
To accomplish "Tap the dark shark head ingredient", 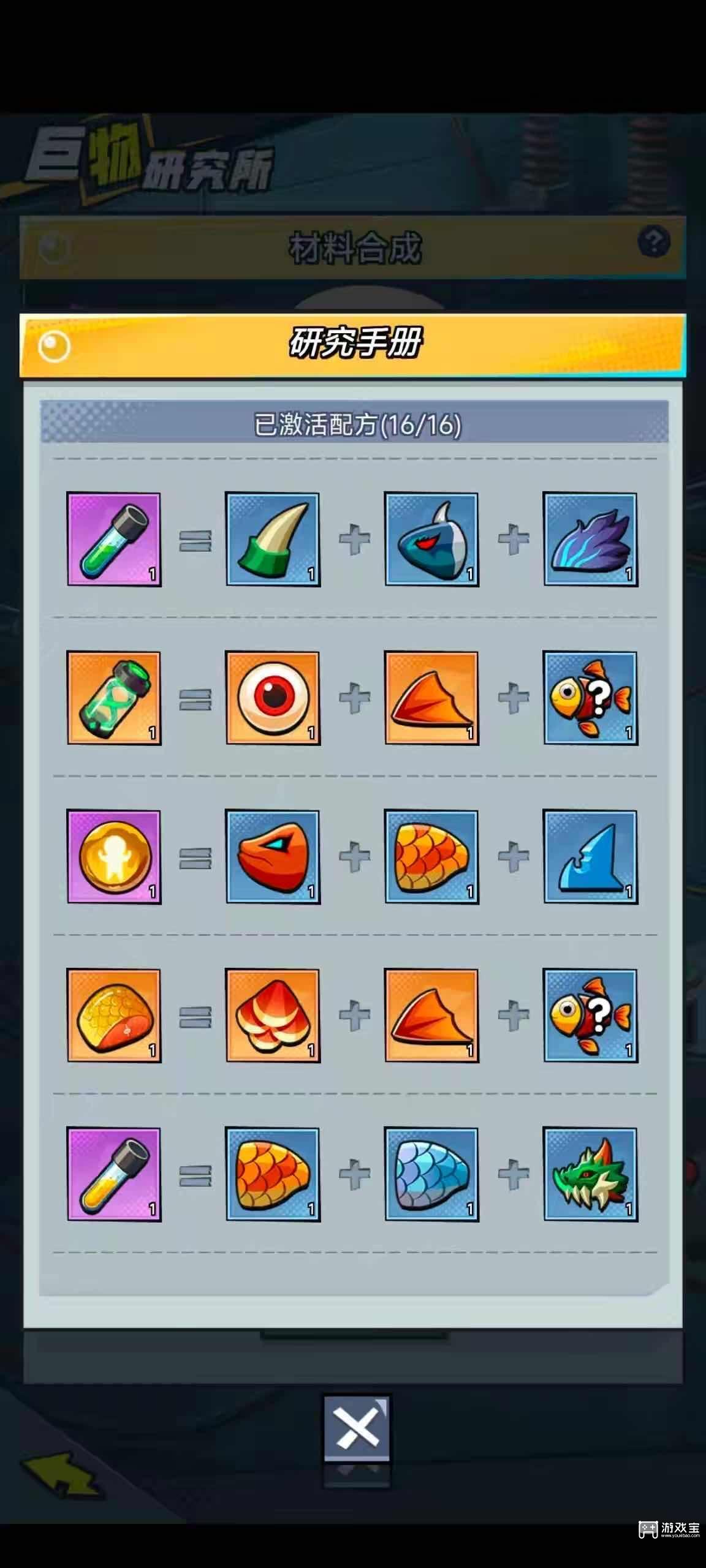I will [431, 539].
